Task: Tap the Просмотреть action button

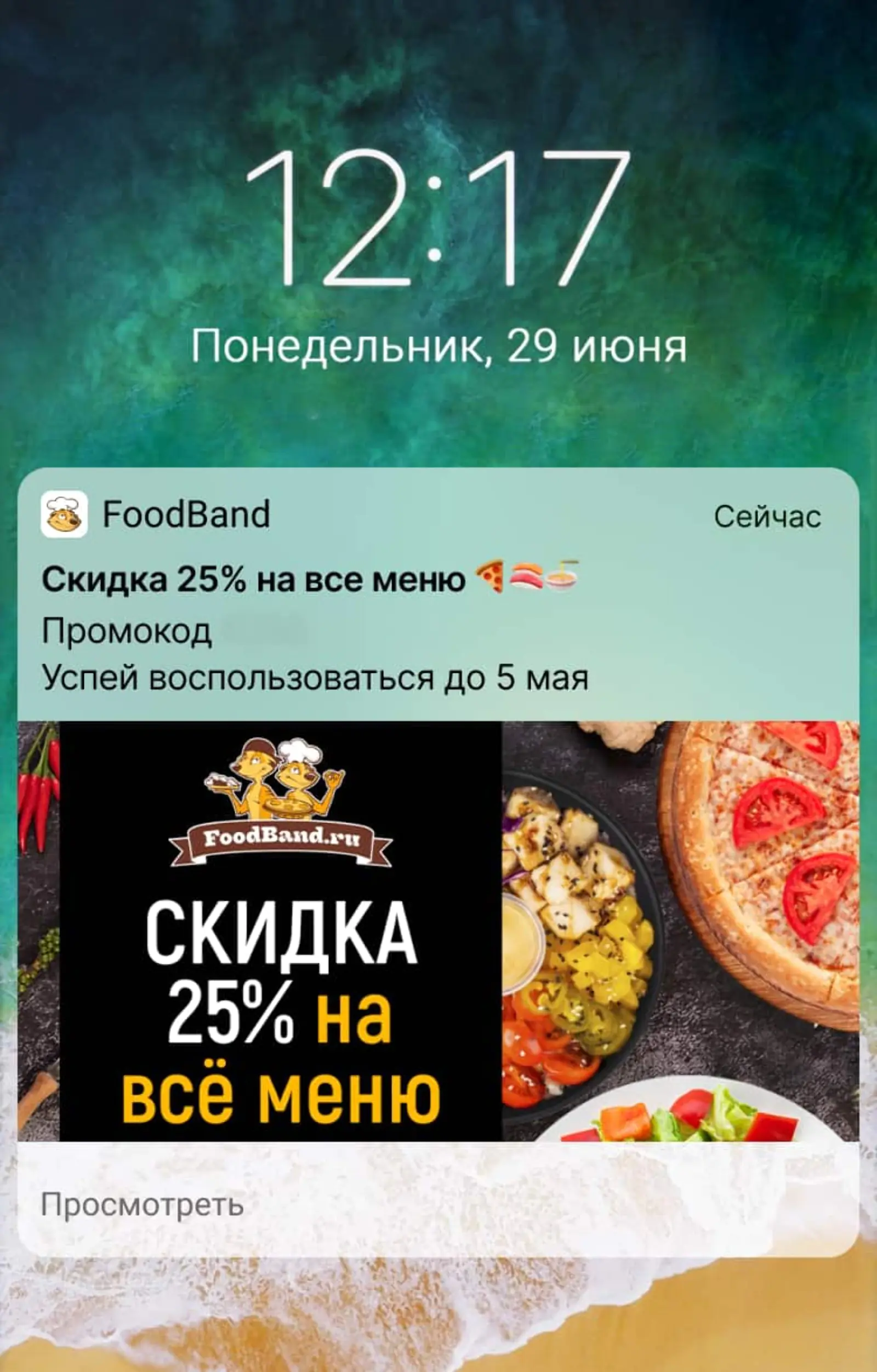Action: 143,1205
